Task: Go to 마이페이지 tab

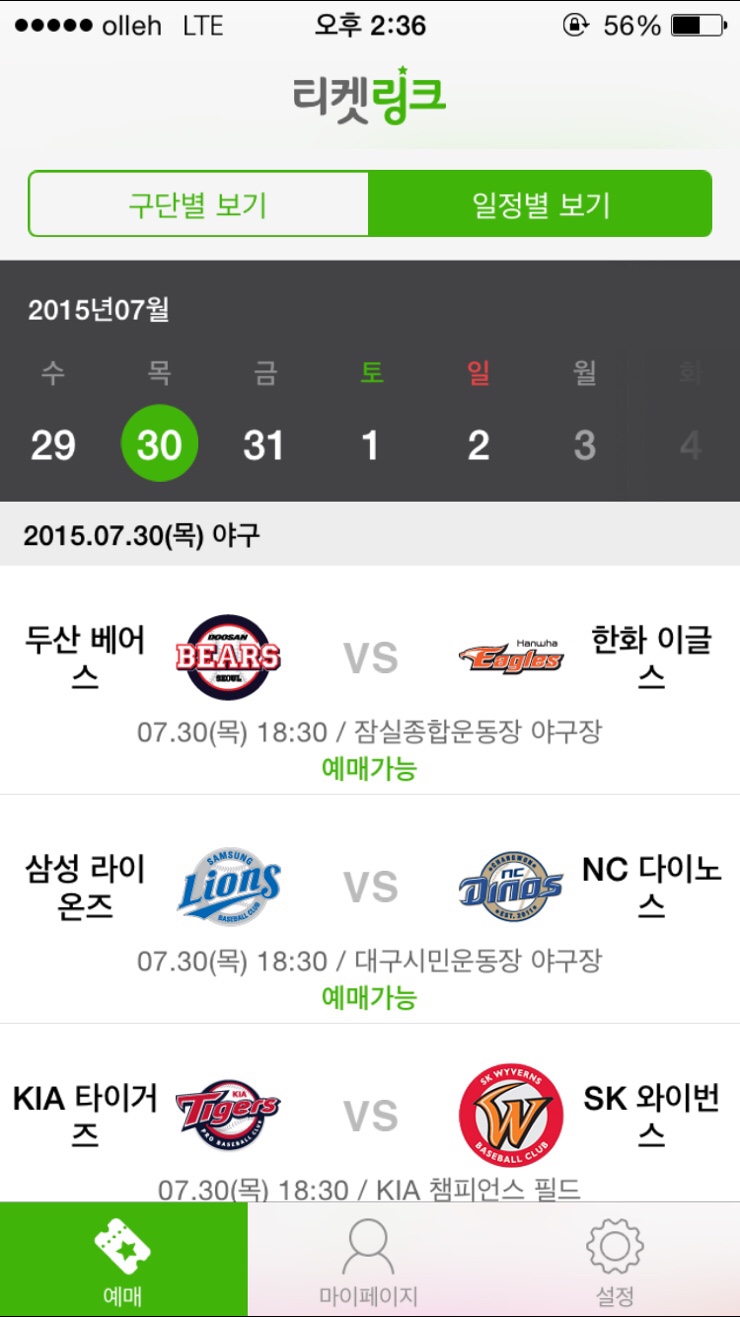Action: (369, 1260)
